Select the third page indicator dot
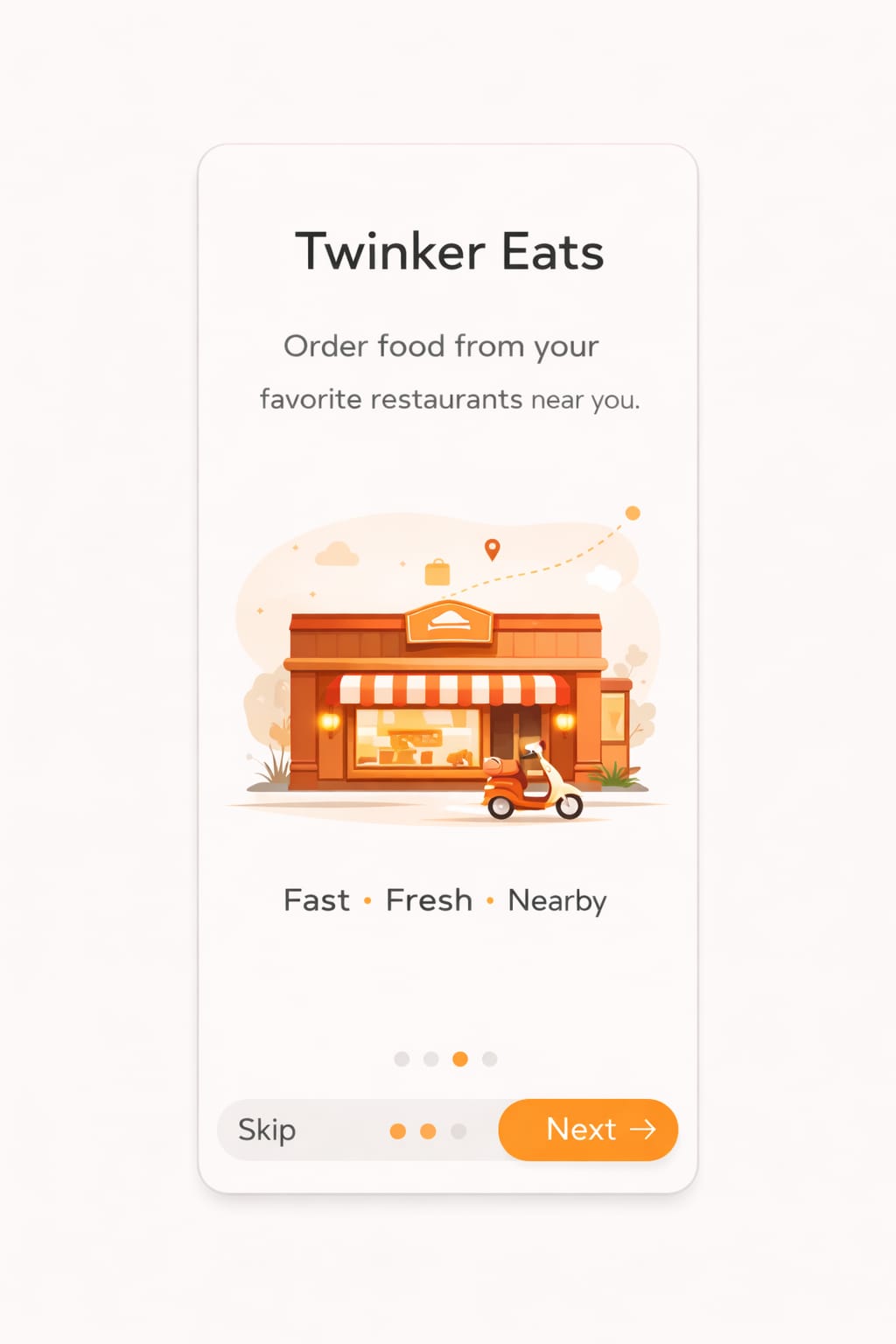 click(x=458, y=1059)
